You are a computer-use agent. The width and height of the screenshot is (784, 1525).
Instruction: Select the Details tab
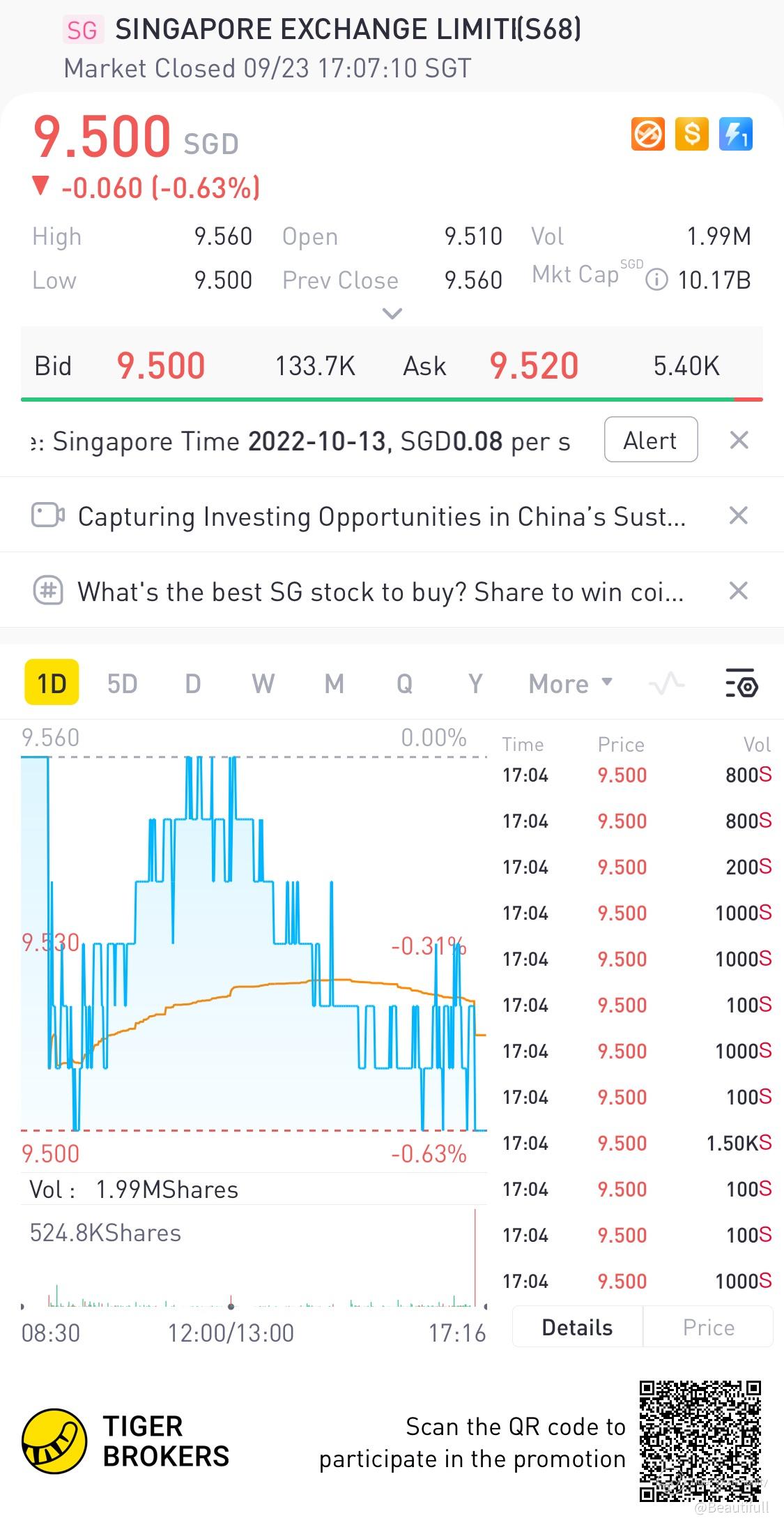pyautogui.click(x=577, y=1327)
